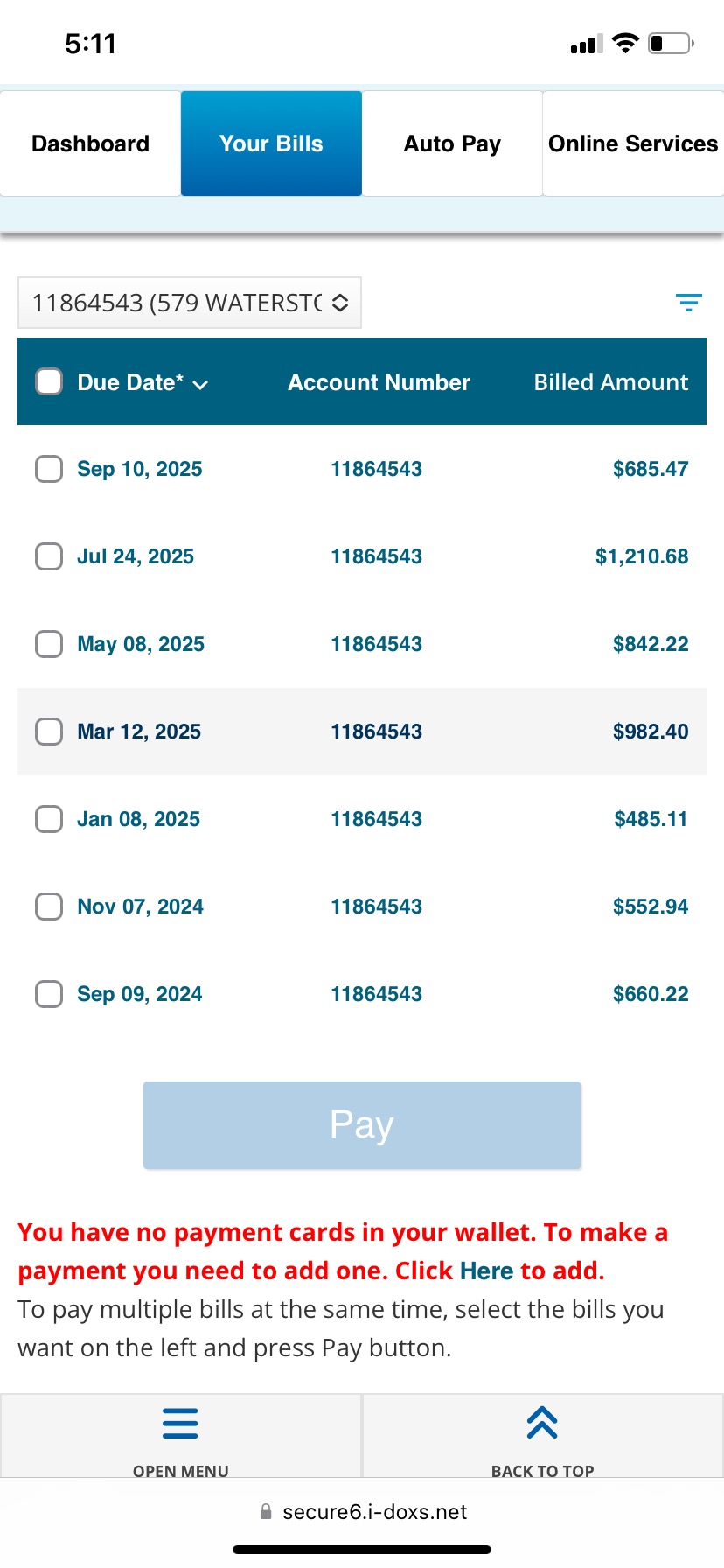The image size is (724, 1568).
Task: Switch to the Dashboard tab
Action: click(91, 143)
